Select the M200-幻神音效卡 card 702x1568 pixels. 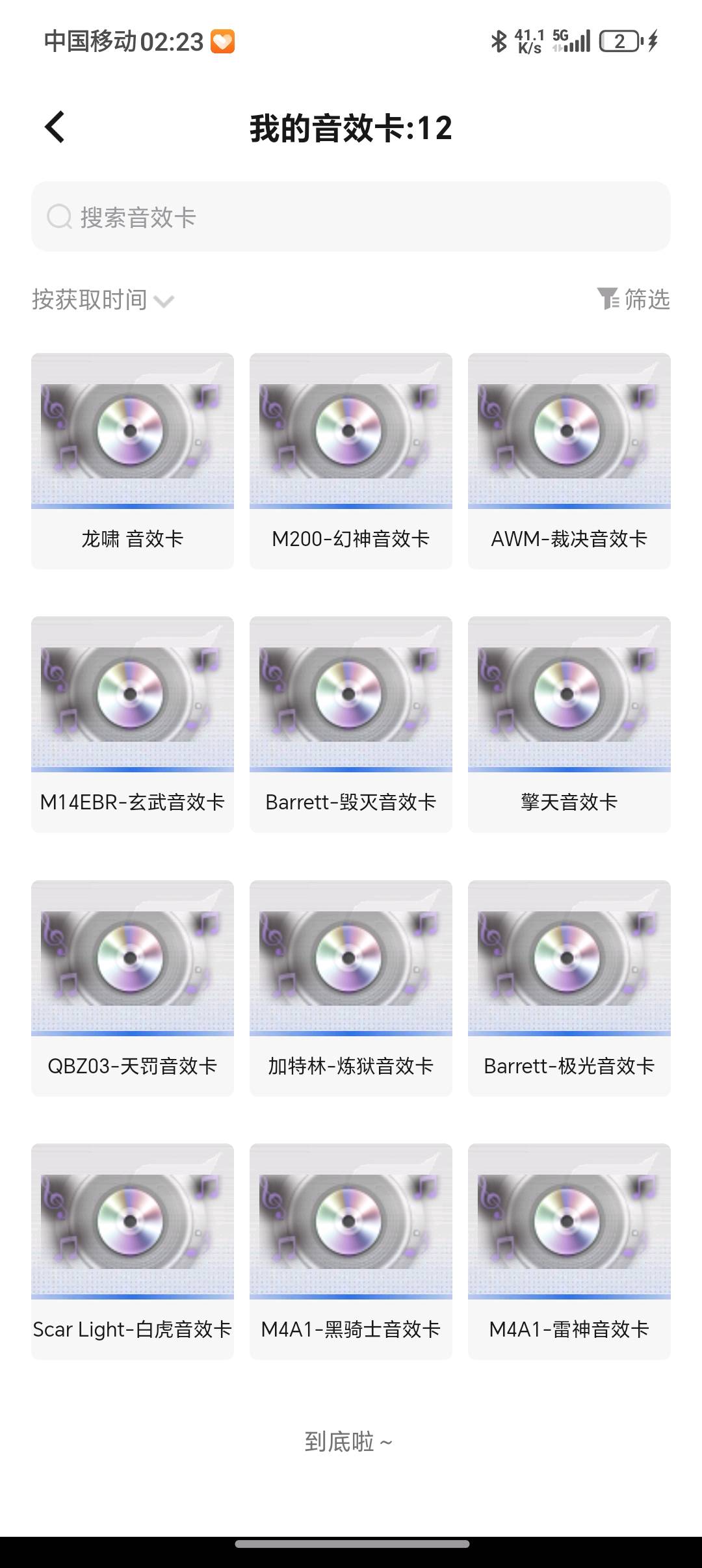coord(351,460)
